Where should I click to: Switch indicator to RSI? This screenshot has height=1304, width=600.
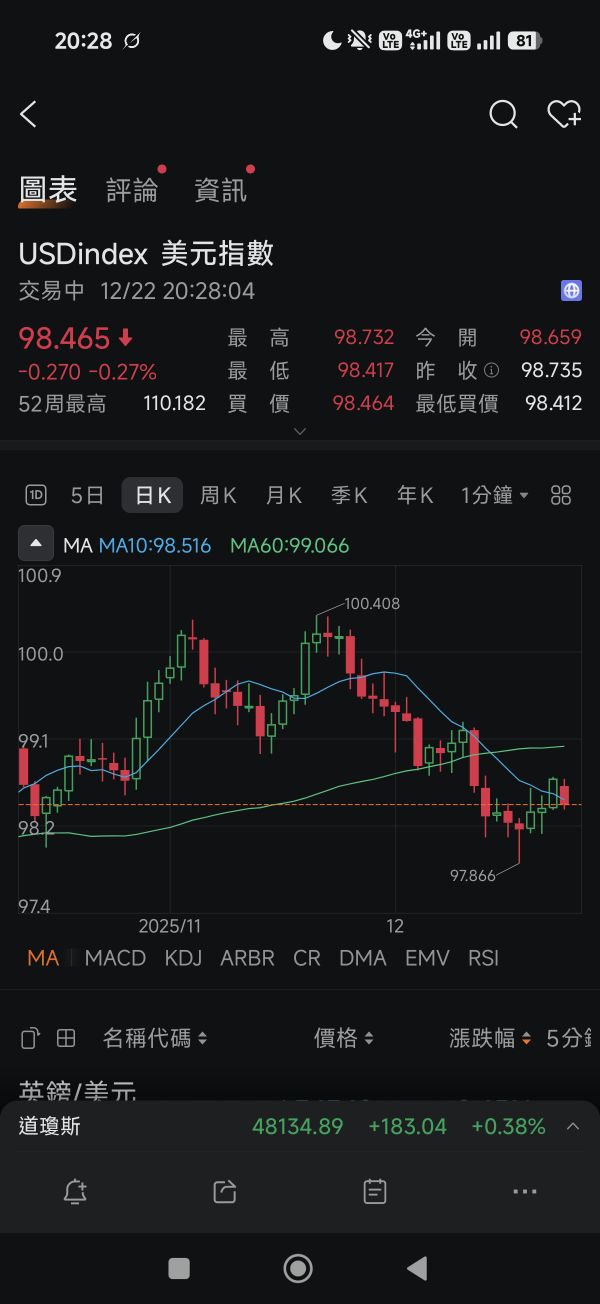(x=483, y=958)
